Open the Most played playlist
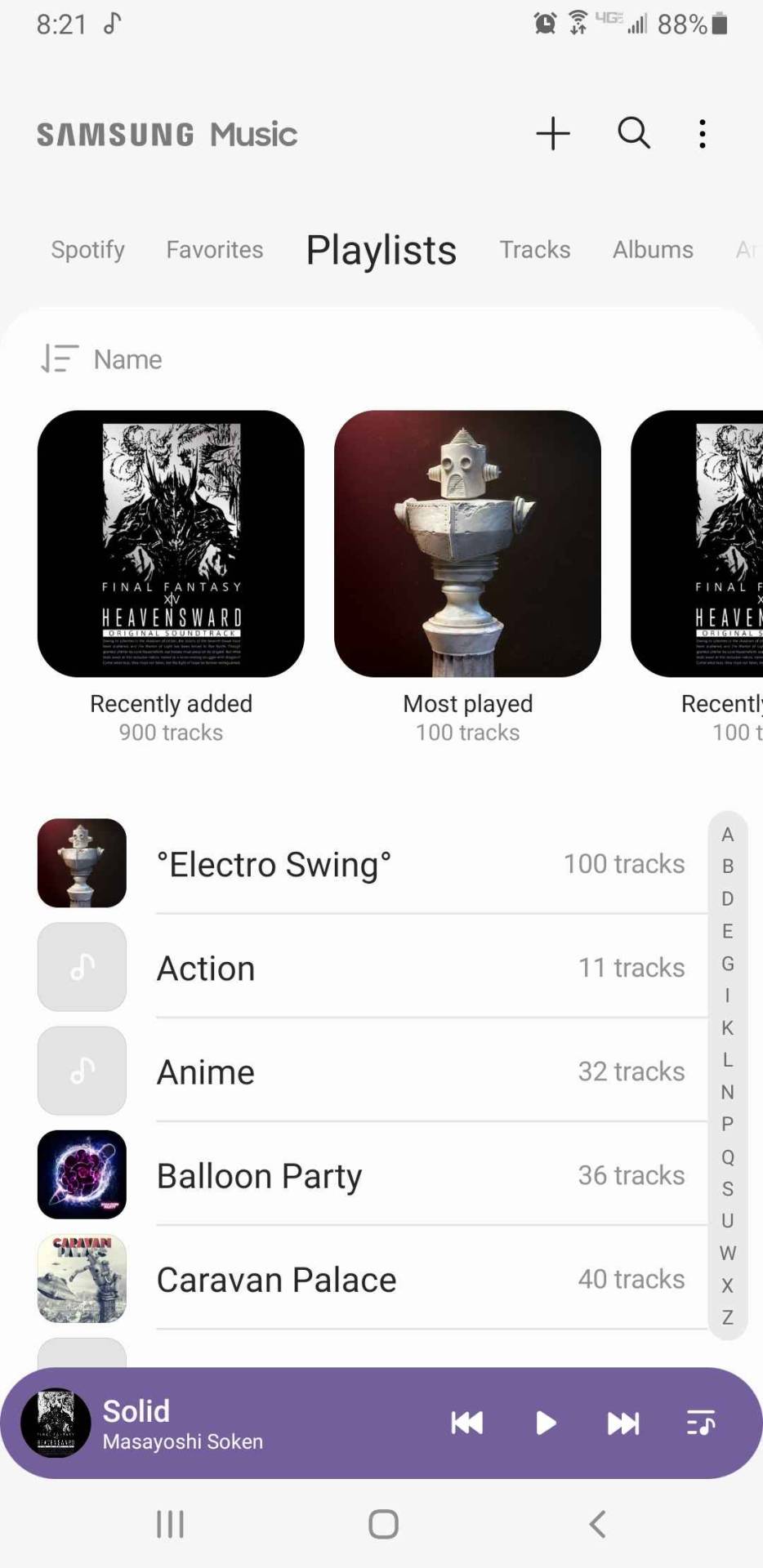The image size is (763, 1568). coord(467,544)
